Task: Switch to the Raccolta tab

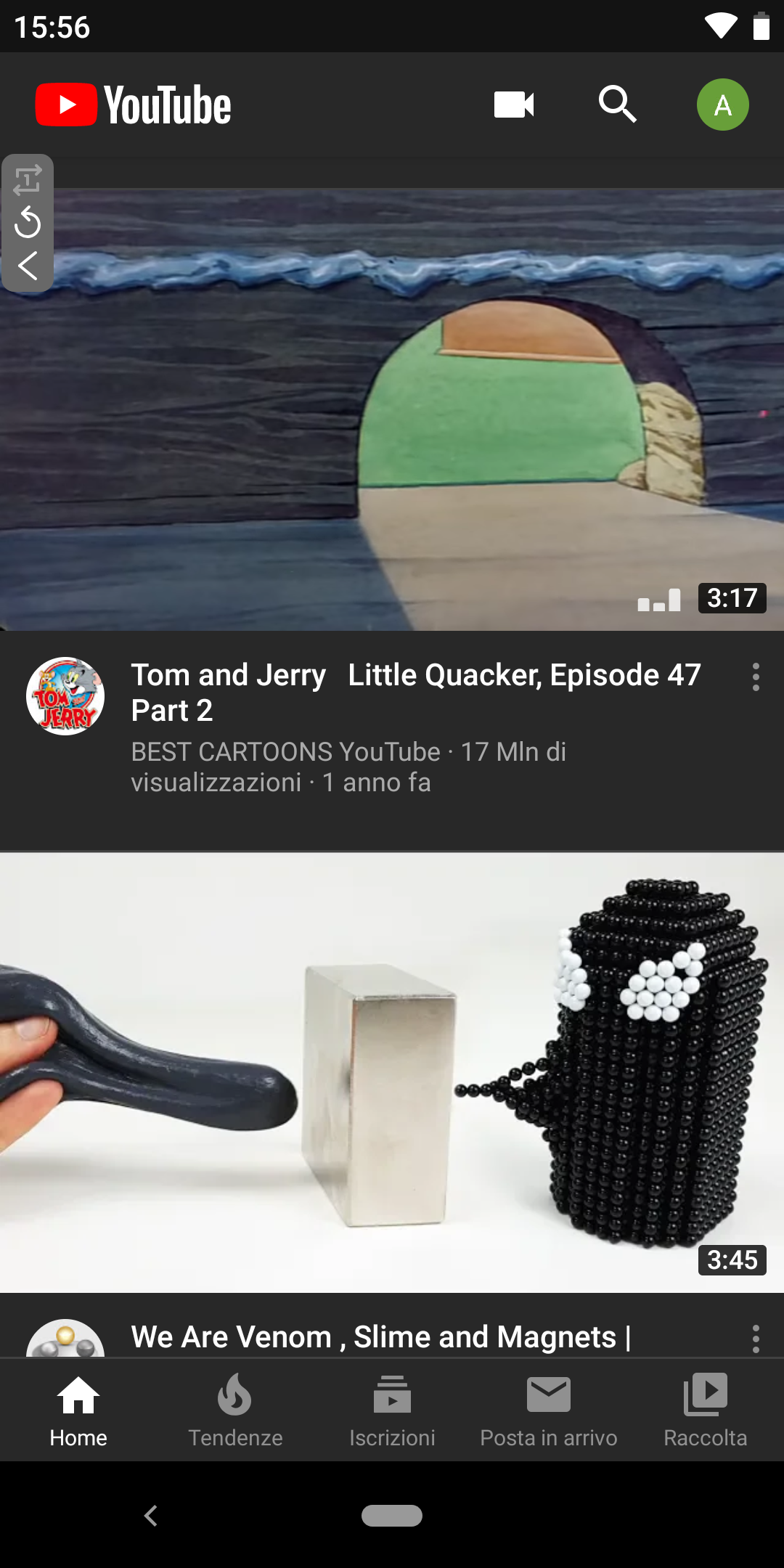Action: tap(706, 1410)
